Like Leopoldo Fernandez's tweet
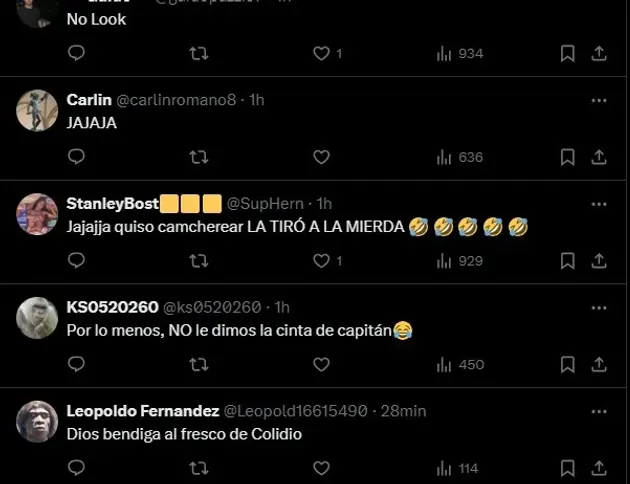This screenshot has height=484, width=630. point(321,468)
